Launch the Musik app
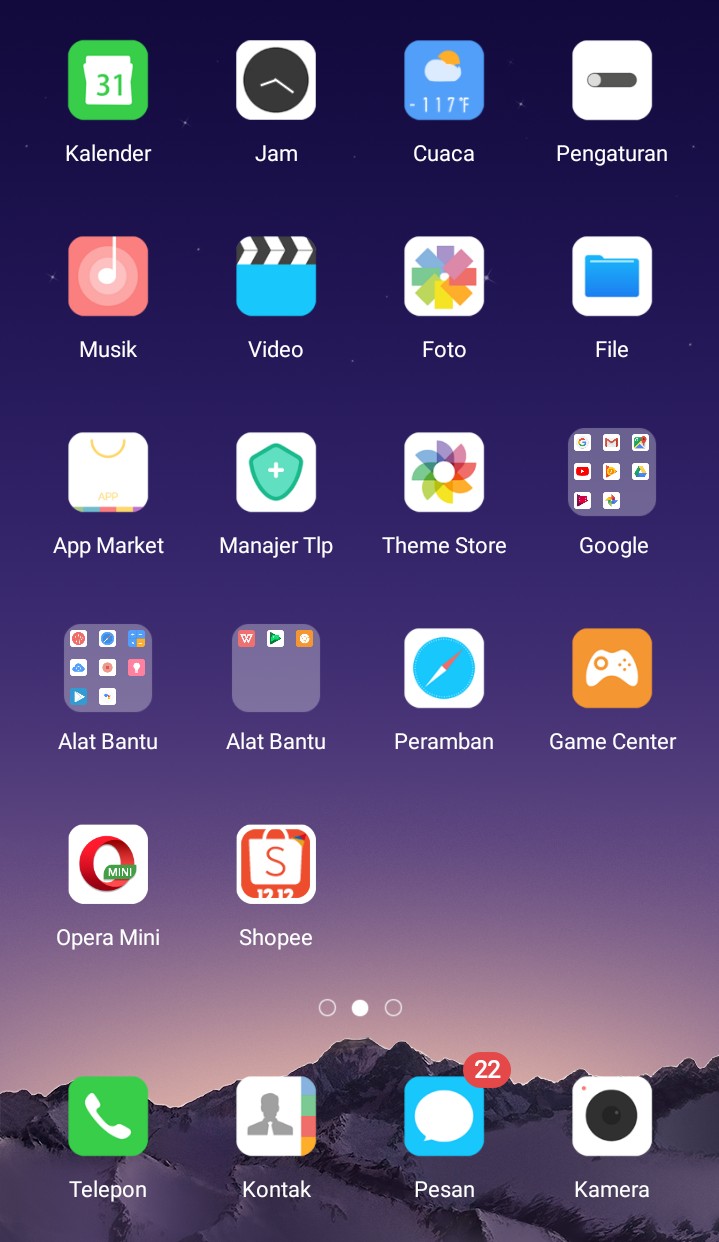This screenshot has height=1242, width=719. (108, 276)
